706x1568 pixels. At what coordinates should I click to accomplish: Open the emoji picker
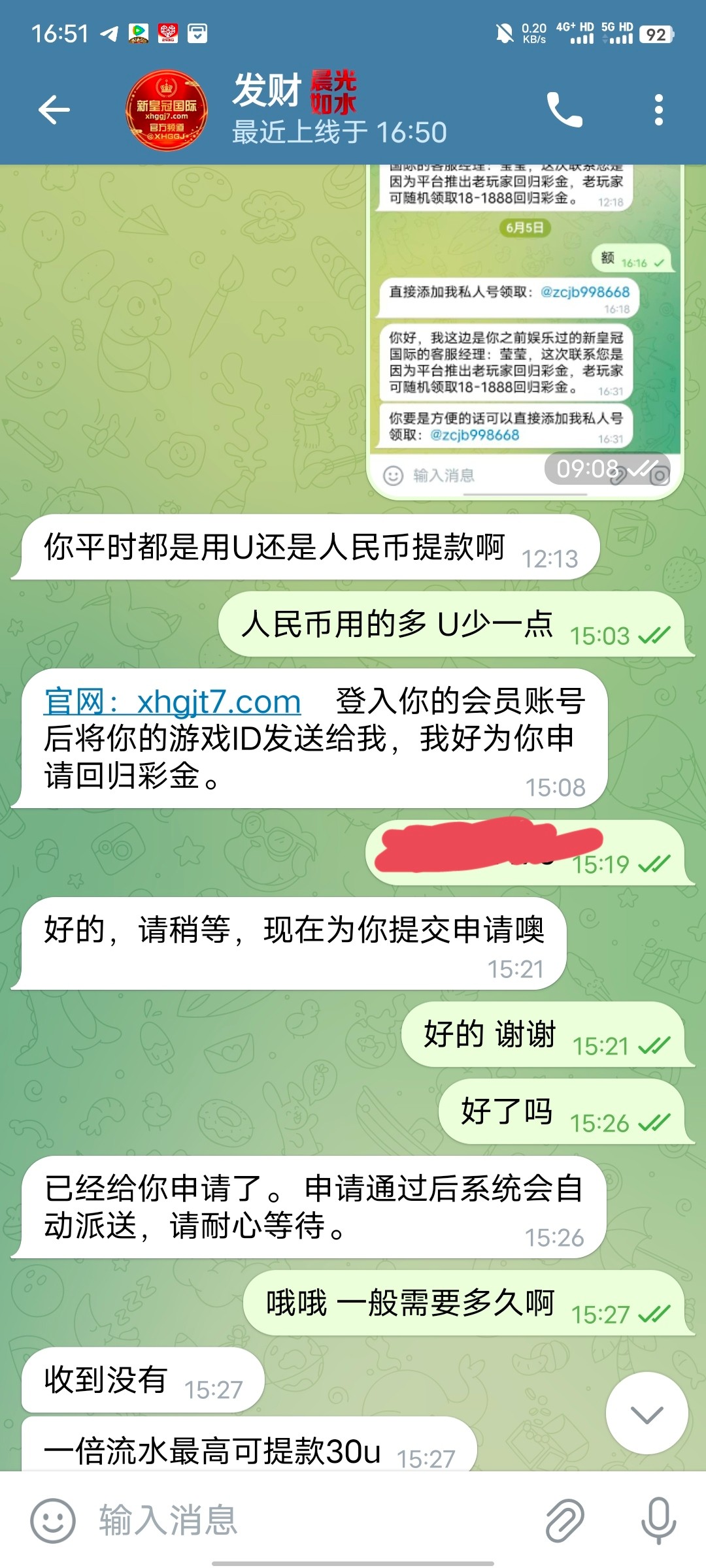point(53,1520)
